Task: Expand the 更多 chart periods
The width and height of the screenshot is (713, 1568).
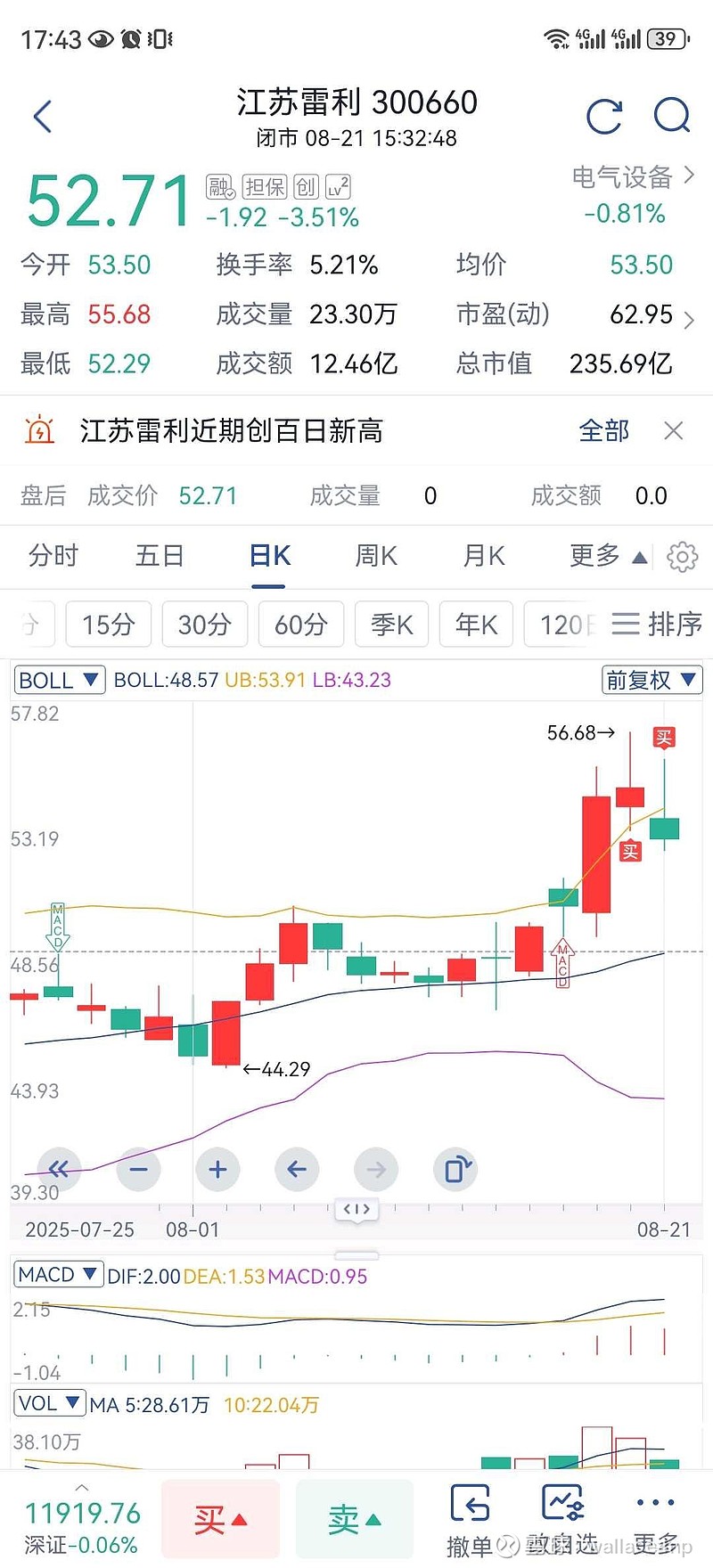Action: tap(609, 556)
